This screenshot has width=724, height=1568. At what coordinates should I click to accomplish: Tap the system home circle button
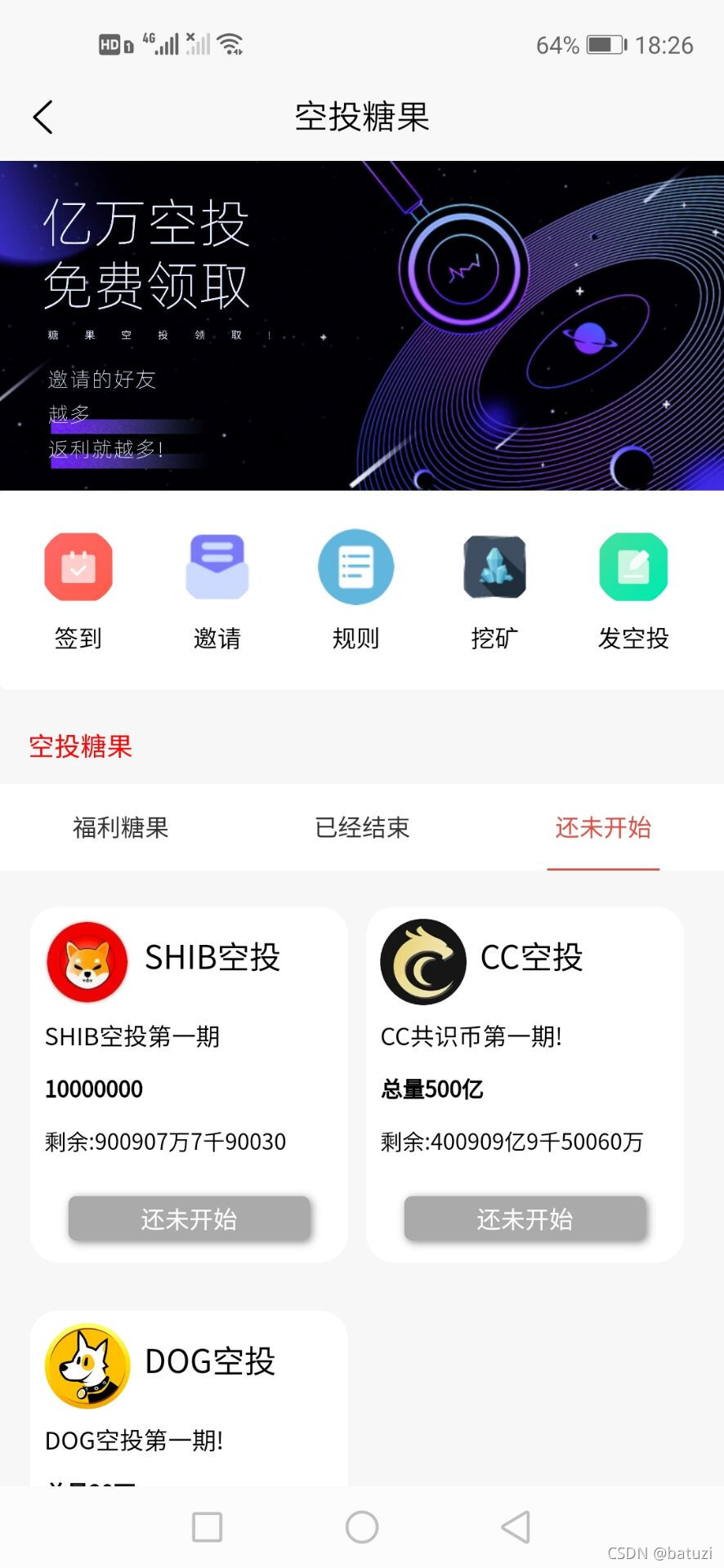coord(362,1526)
